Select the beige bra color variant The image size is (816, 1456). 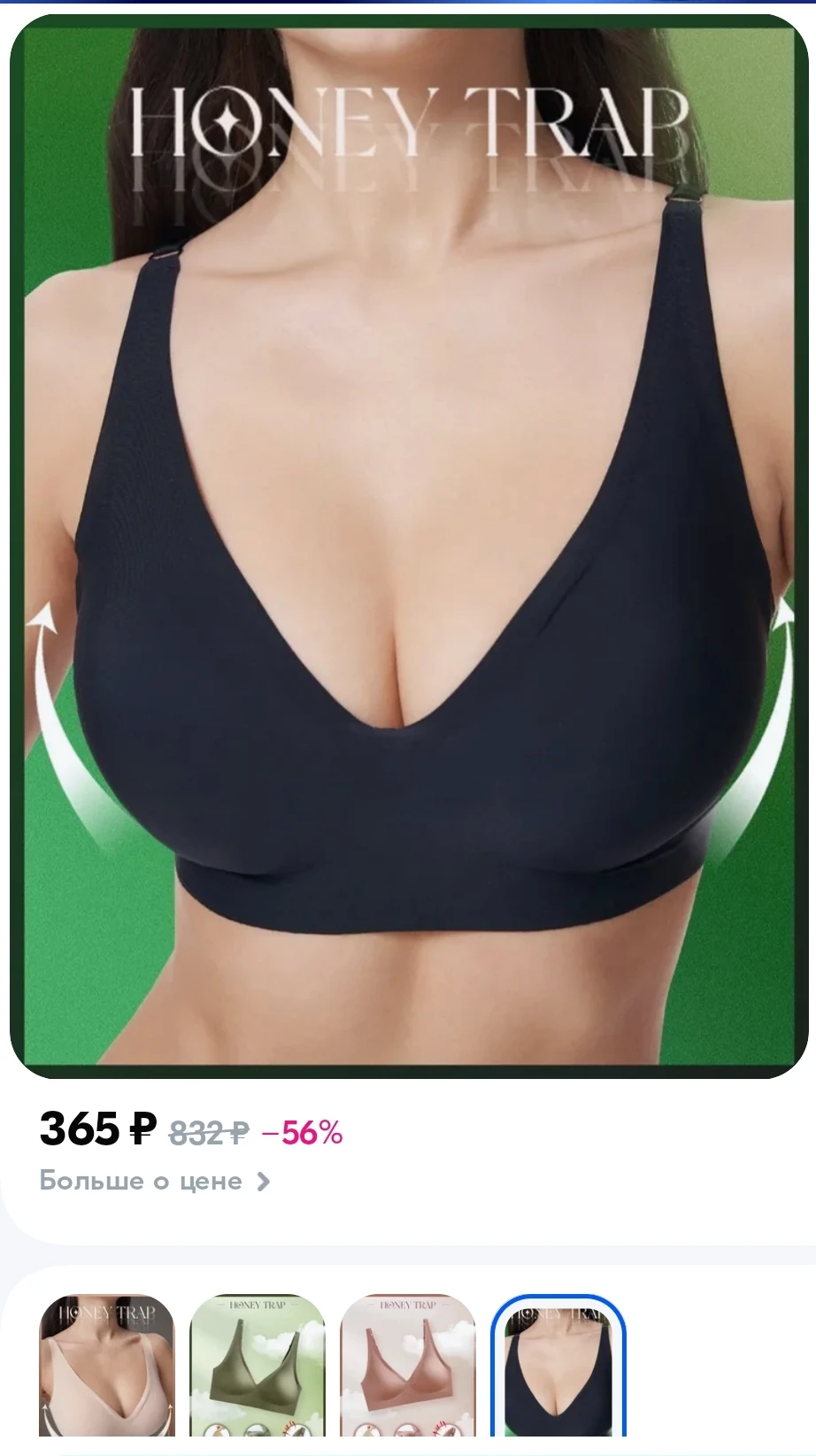coord(107,1365)
